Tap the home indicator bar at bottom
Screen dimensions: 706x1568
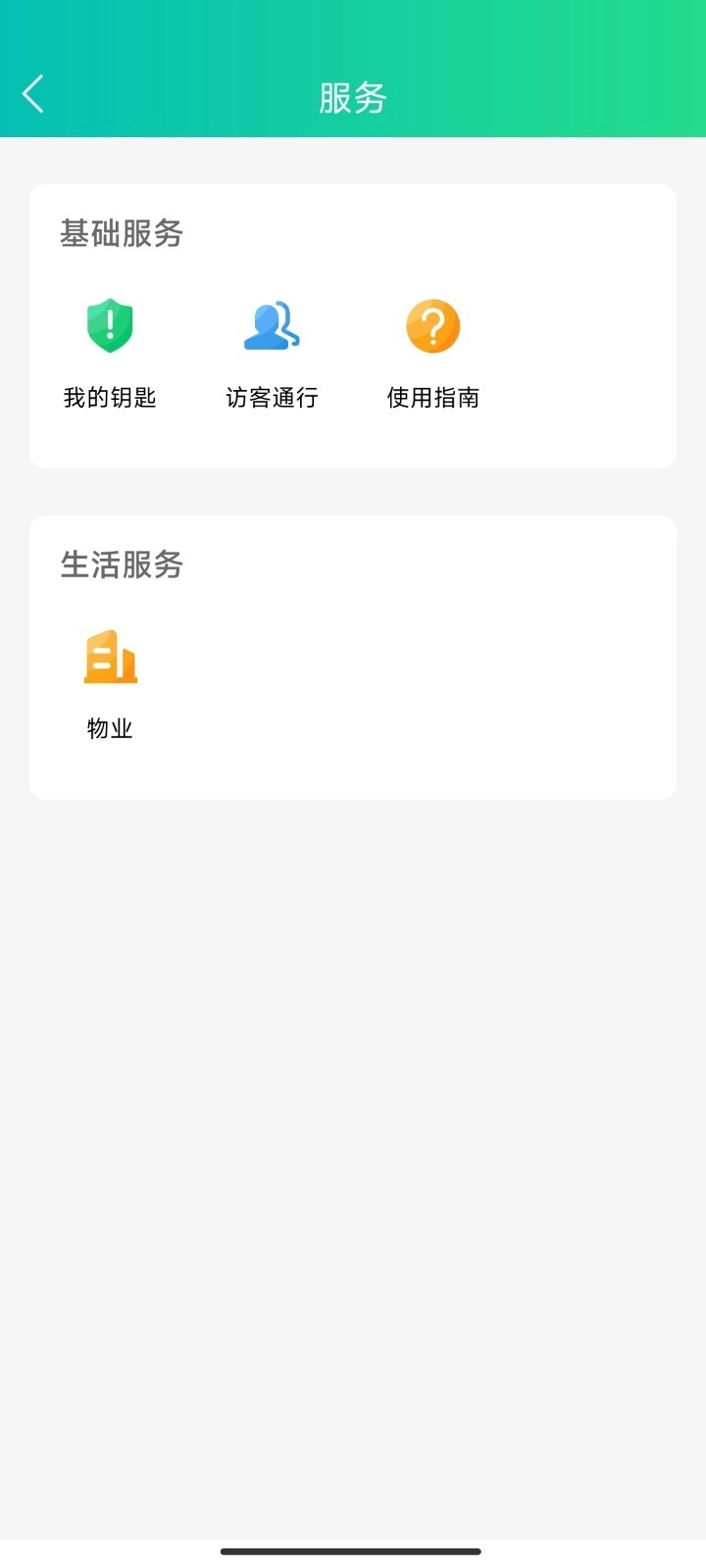point(353,1551)
